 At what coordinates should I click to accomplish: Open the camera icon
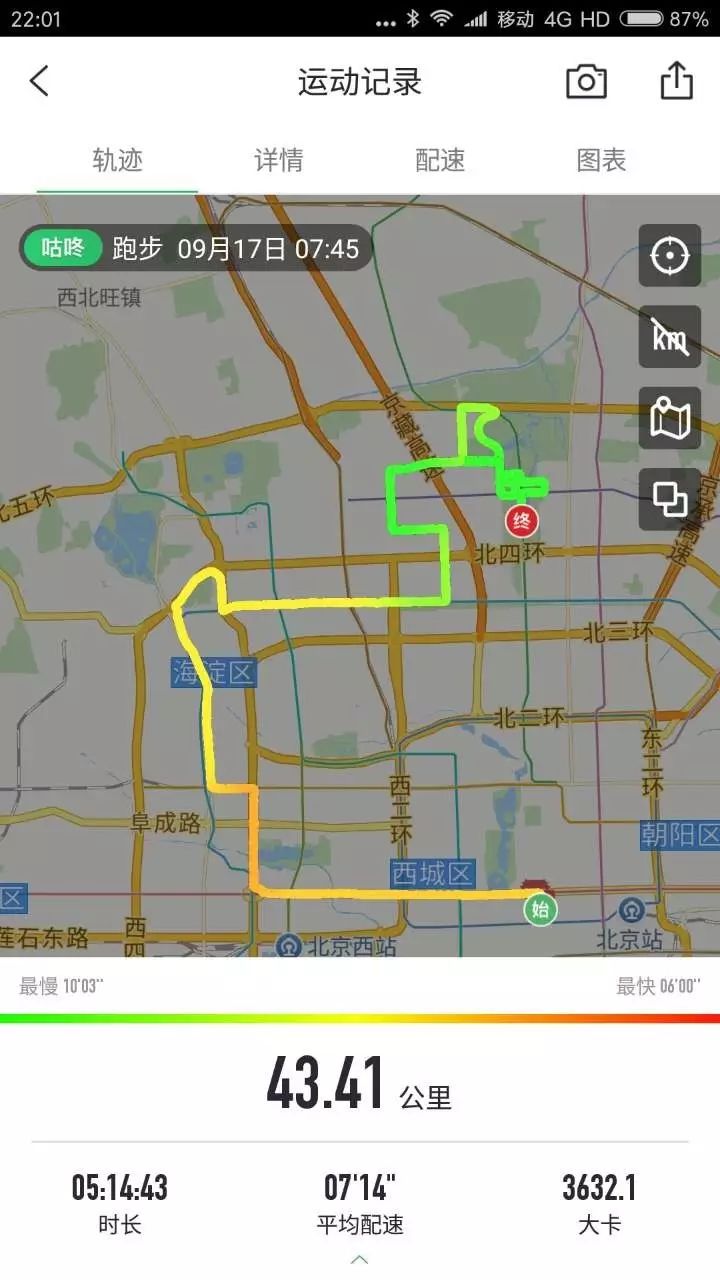click(x=586, y=81)
